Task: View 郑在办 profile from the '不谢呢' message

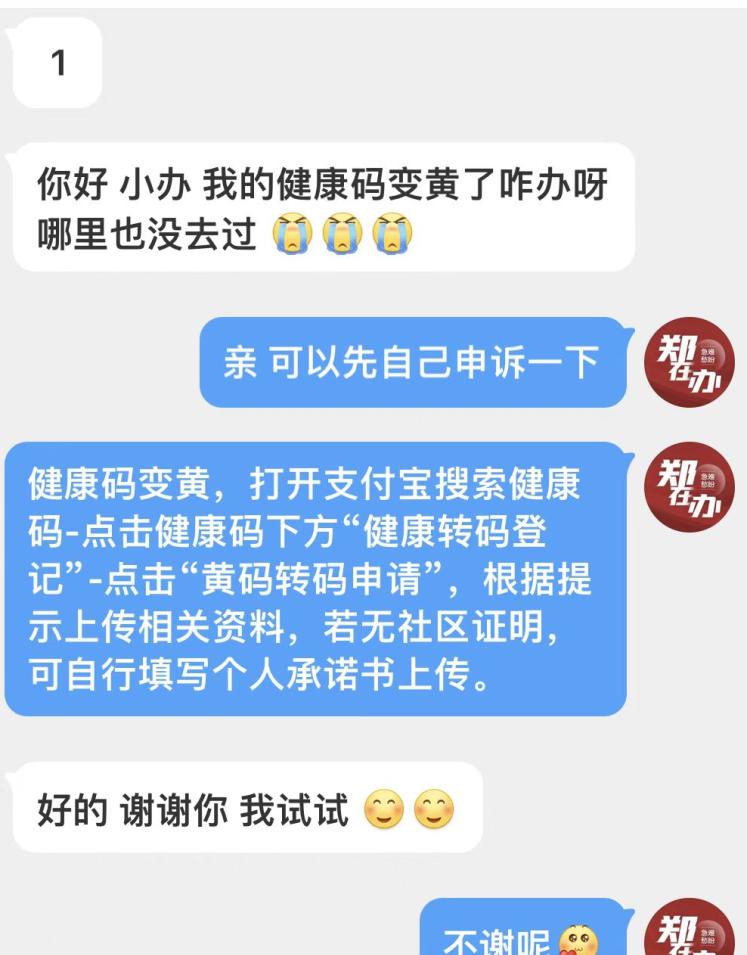Action: pos(689,930)
